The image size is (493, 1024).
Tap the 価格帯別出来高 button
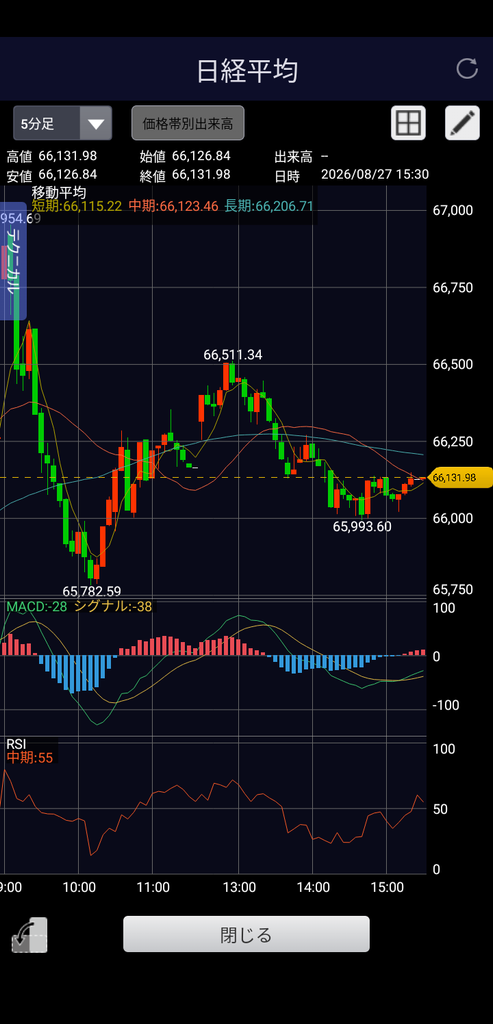[188, 123]
